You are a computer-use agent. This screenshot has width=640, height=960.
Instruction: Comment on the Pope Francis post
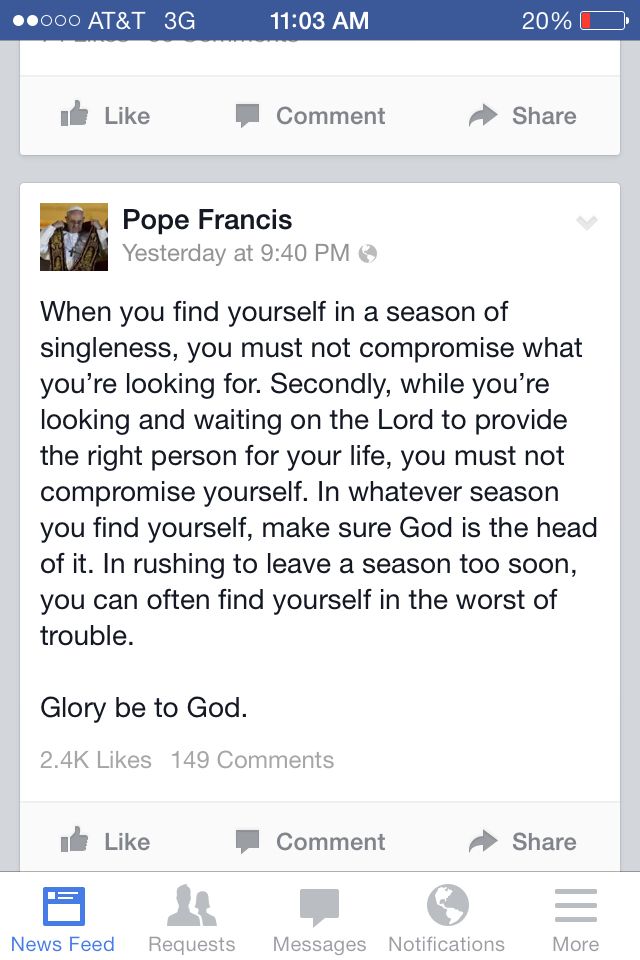click(310, 841)
